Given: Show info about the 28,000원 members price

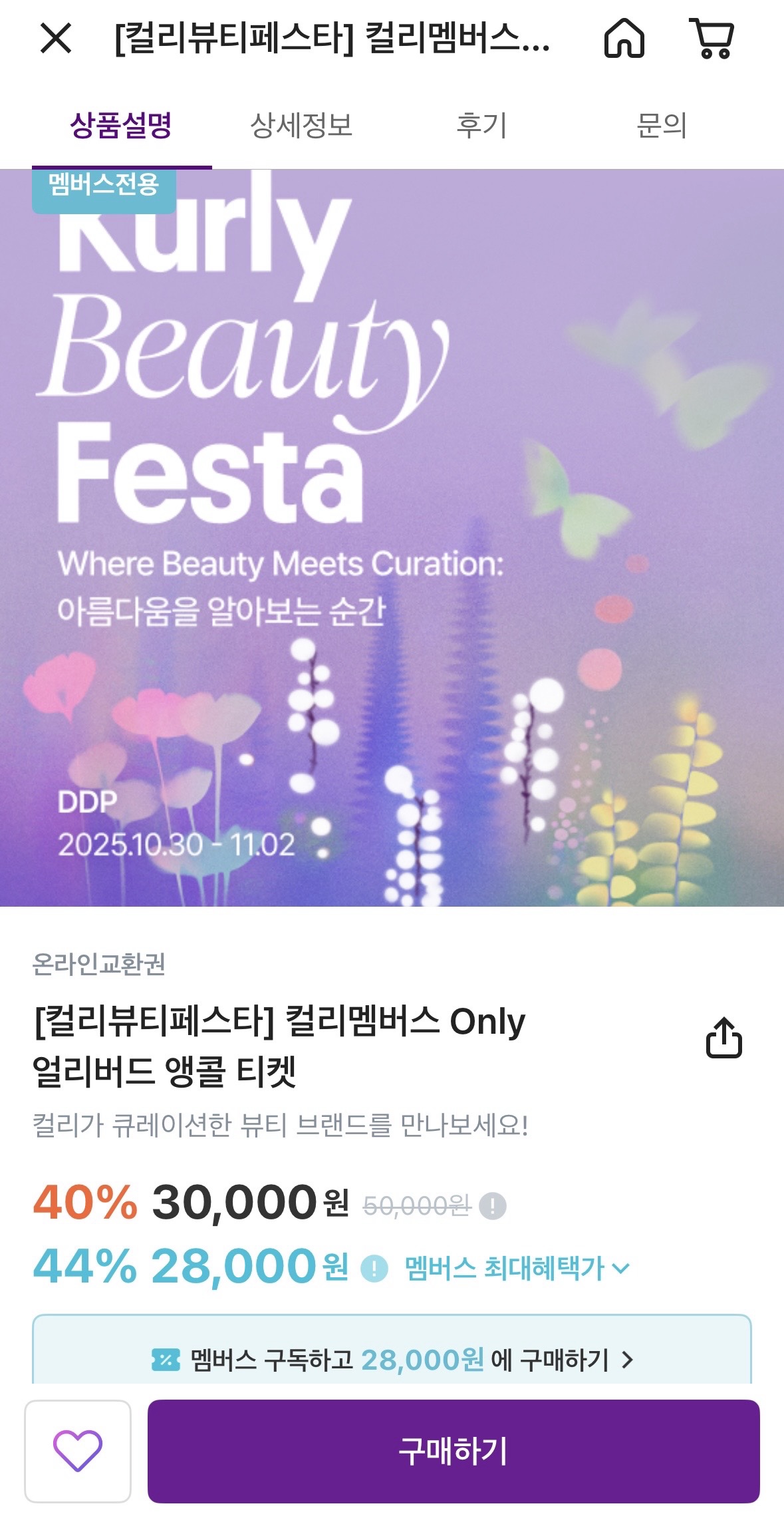Looking at the screenshot, I should click(374, 1268).
